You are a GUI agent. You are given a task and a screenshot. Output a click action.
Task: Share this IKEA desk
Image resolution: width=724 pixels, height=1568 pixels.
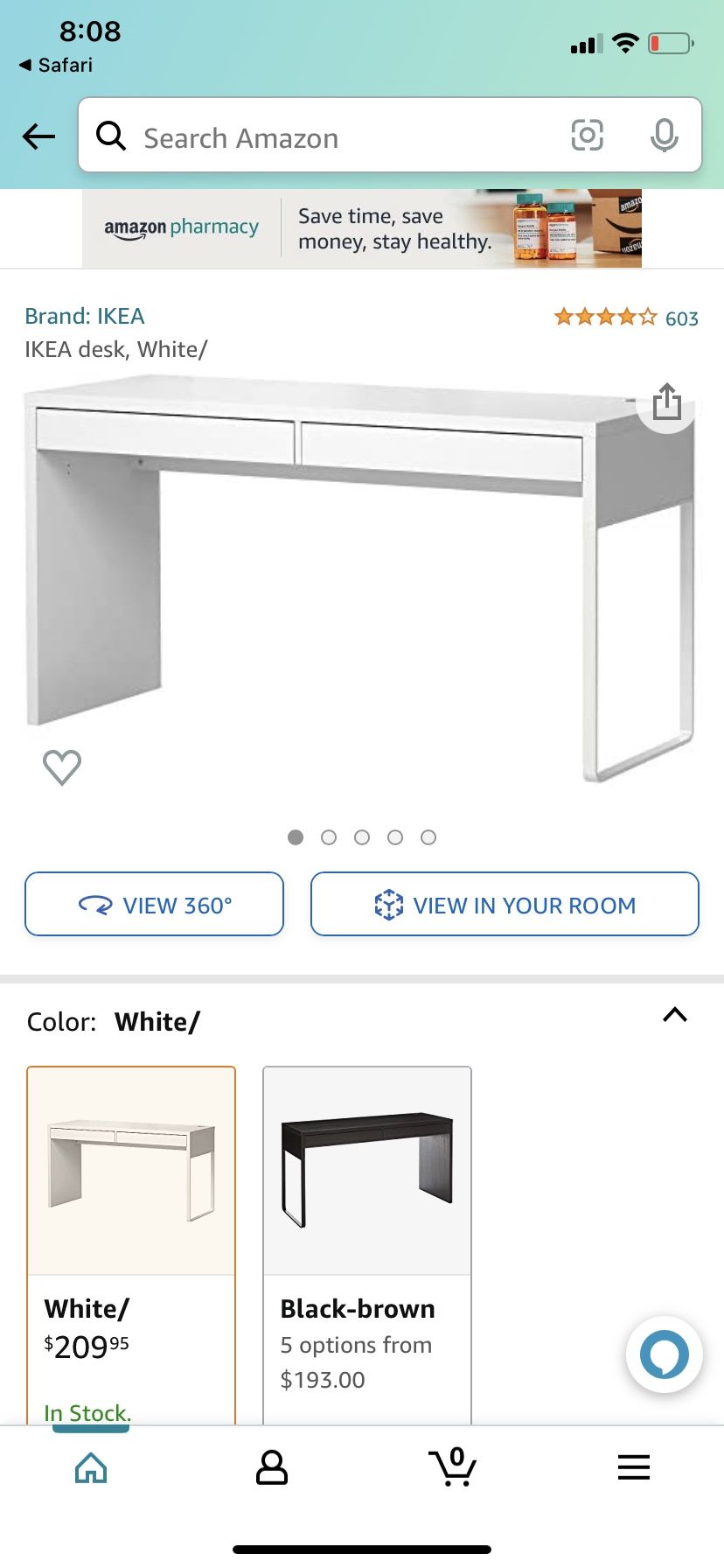tap(666, 402)
